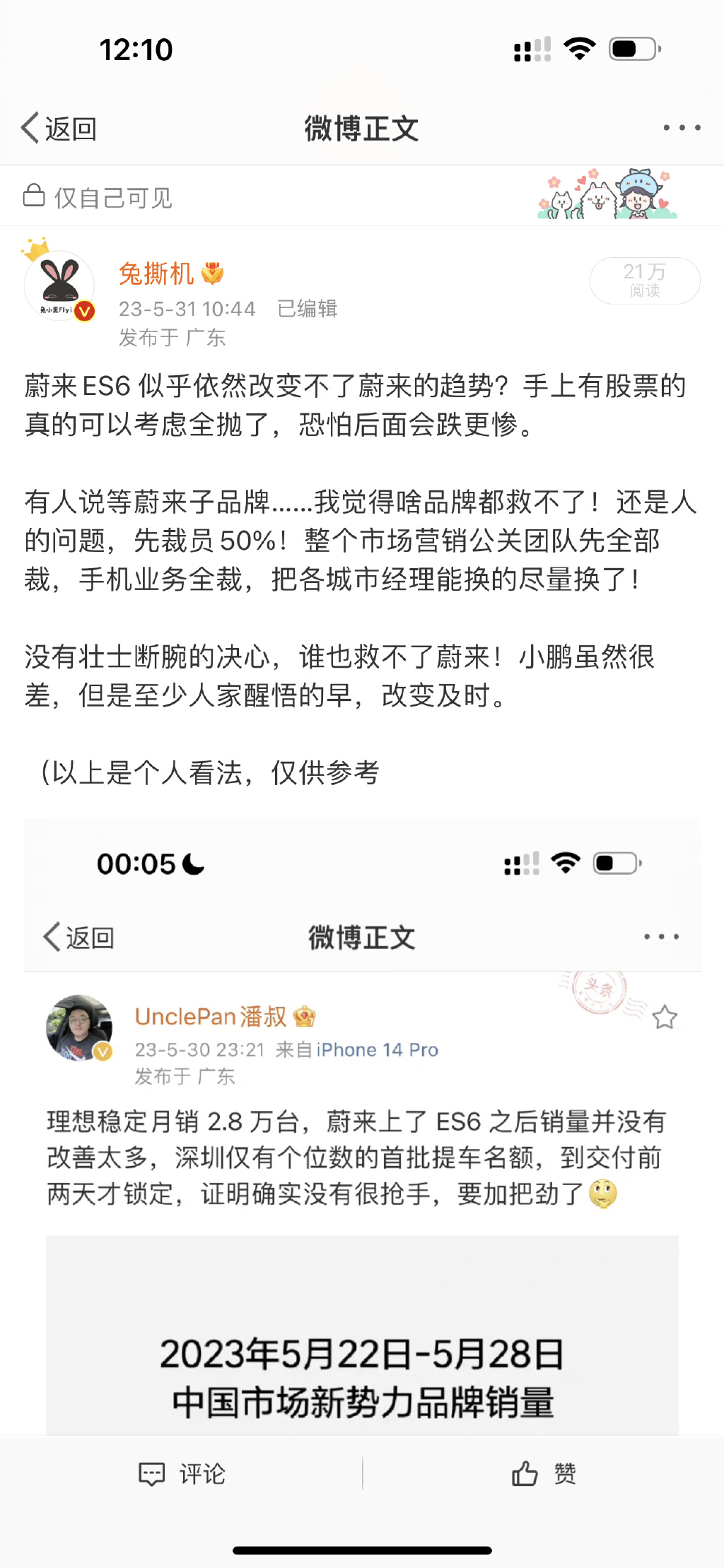
Task: View the profile of username 兔撕机
Action: tap(156, 273)
